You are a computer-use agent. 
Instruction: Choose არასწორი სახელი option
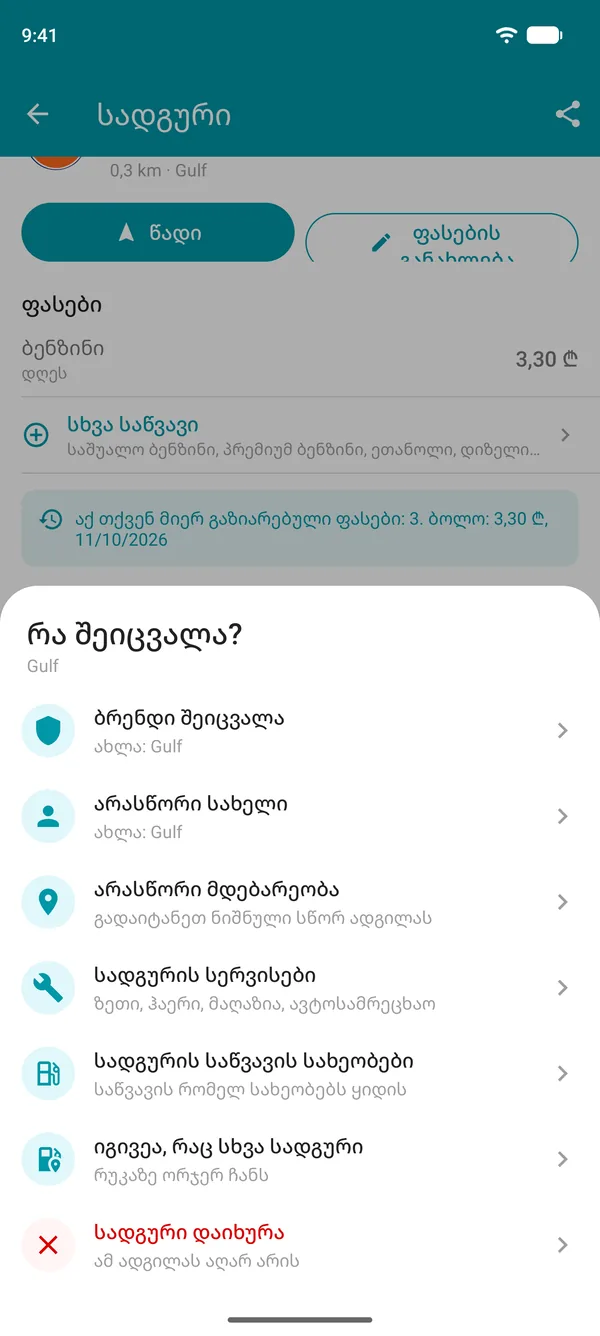pyautogui.click(x=300, y=817)
